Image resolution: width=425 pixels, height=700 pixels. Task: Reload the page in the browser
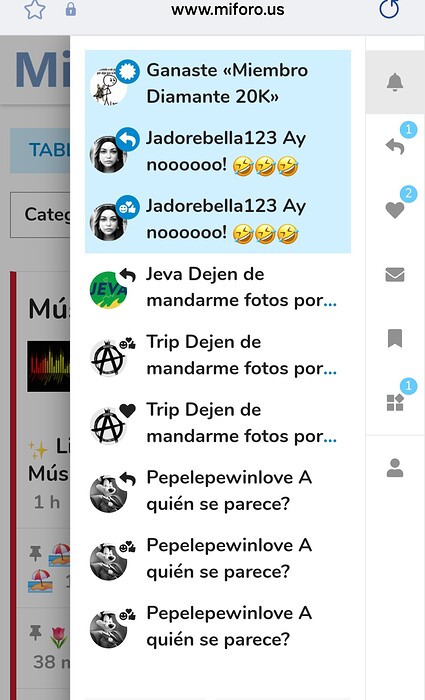388,8
